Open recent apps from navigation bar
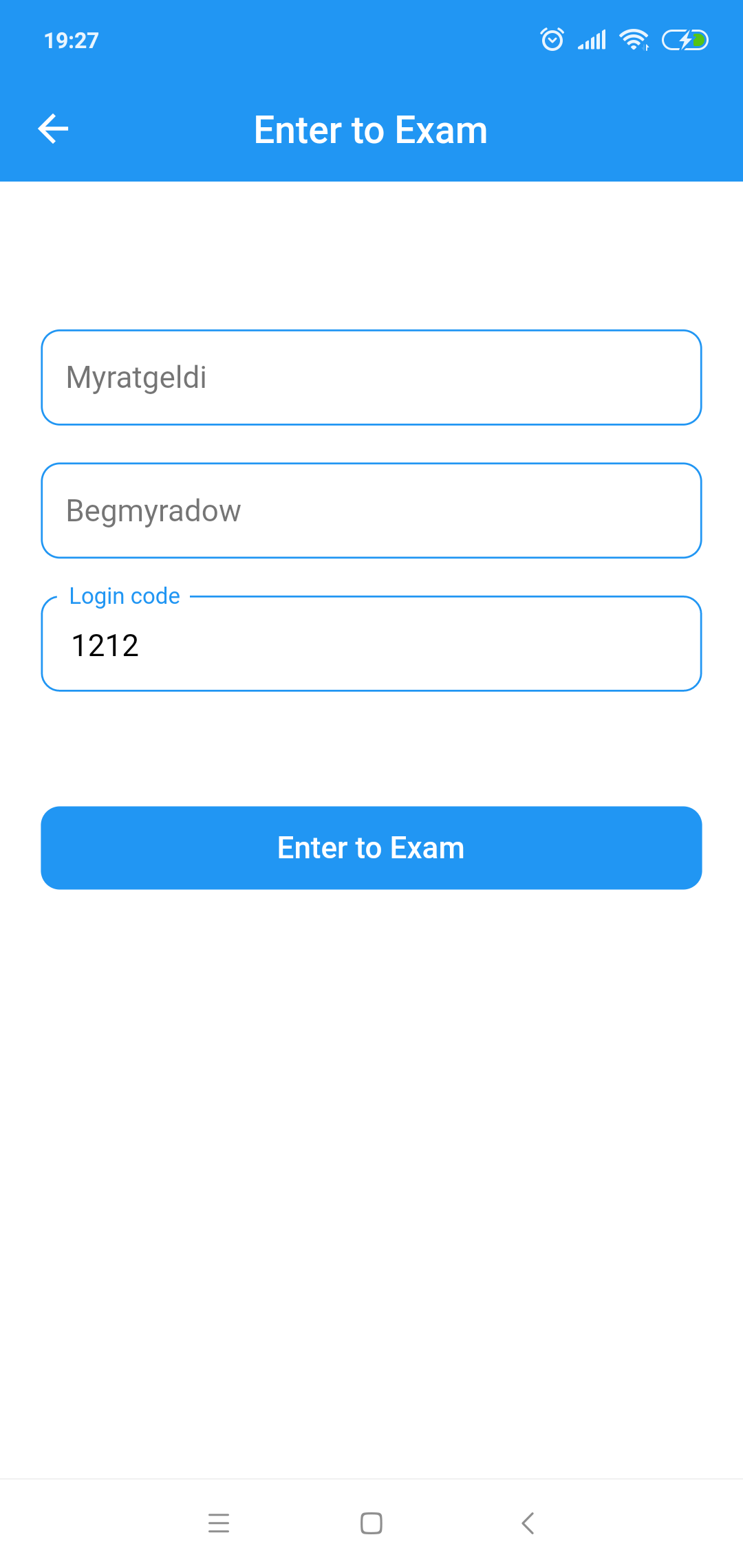This screenshot has height=1568, width=743. [219, 1523]
